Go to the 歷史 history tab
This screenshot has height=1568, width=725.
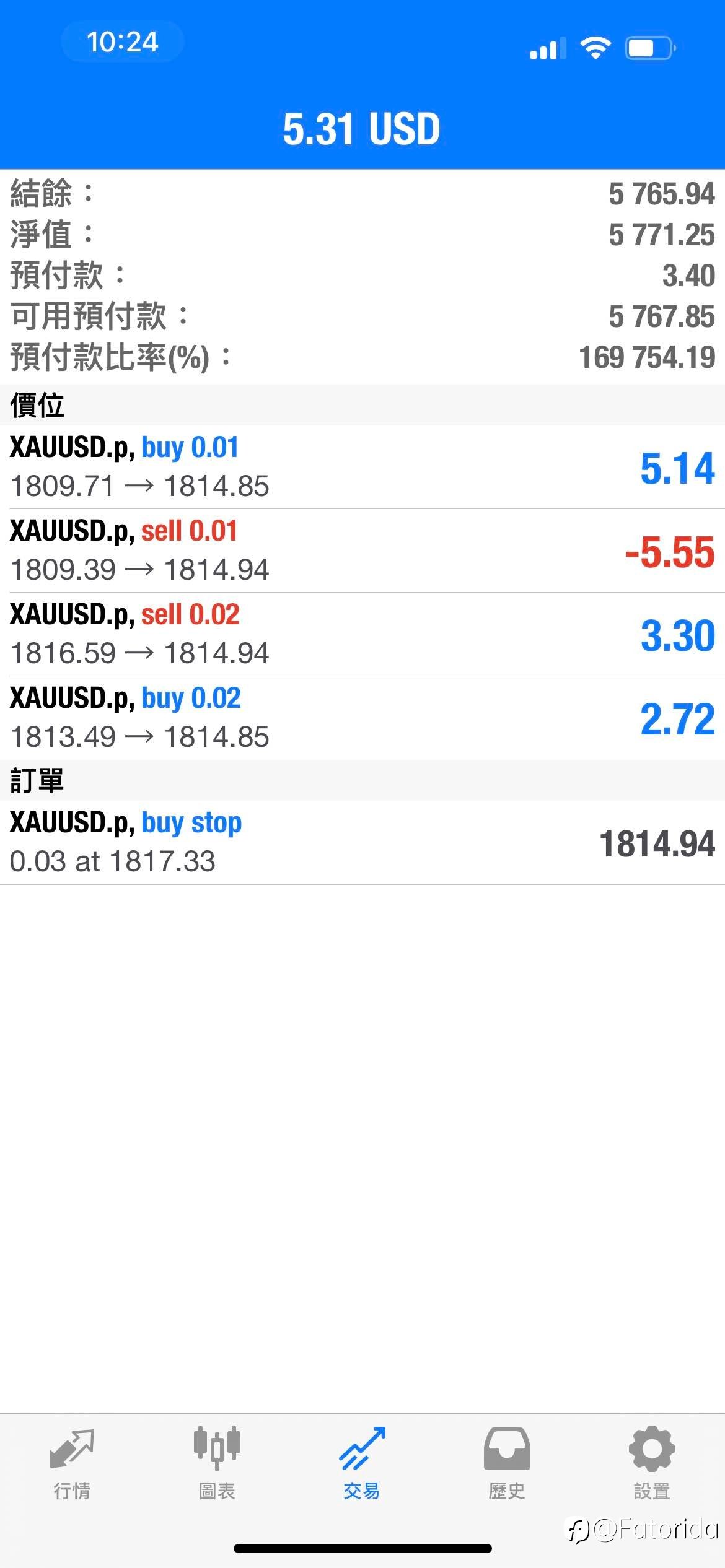click(x=507, y=1464)
